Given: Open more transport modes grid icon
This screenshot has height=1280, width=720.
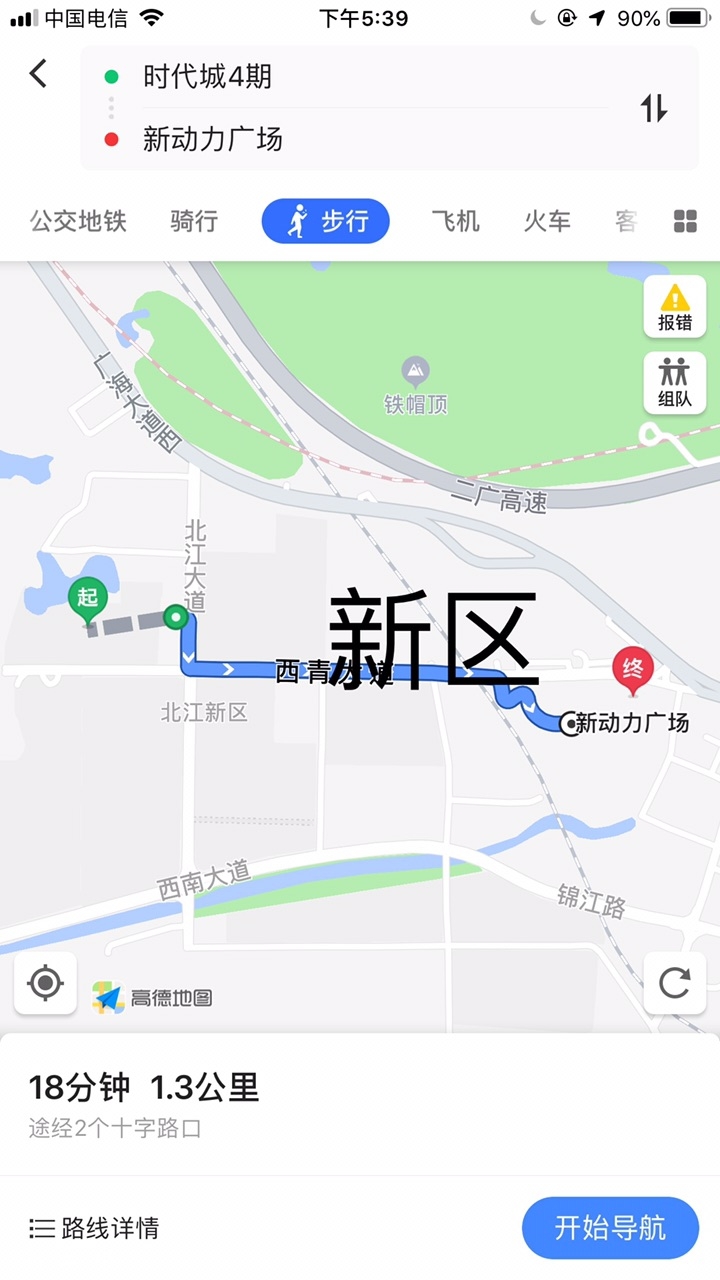Looking at the screenshot, I should click(684, 221).
